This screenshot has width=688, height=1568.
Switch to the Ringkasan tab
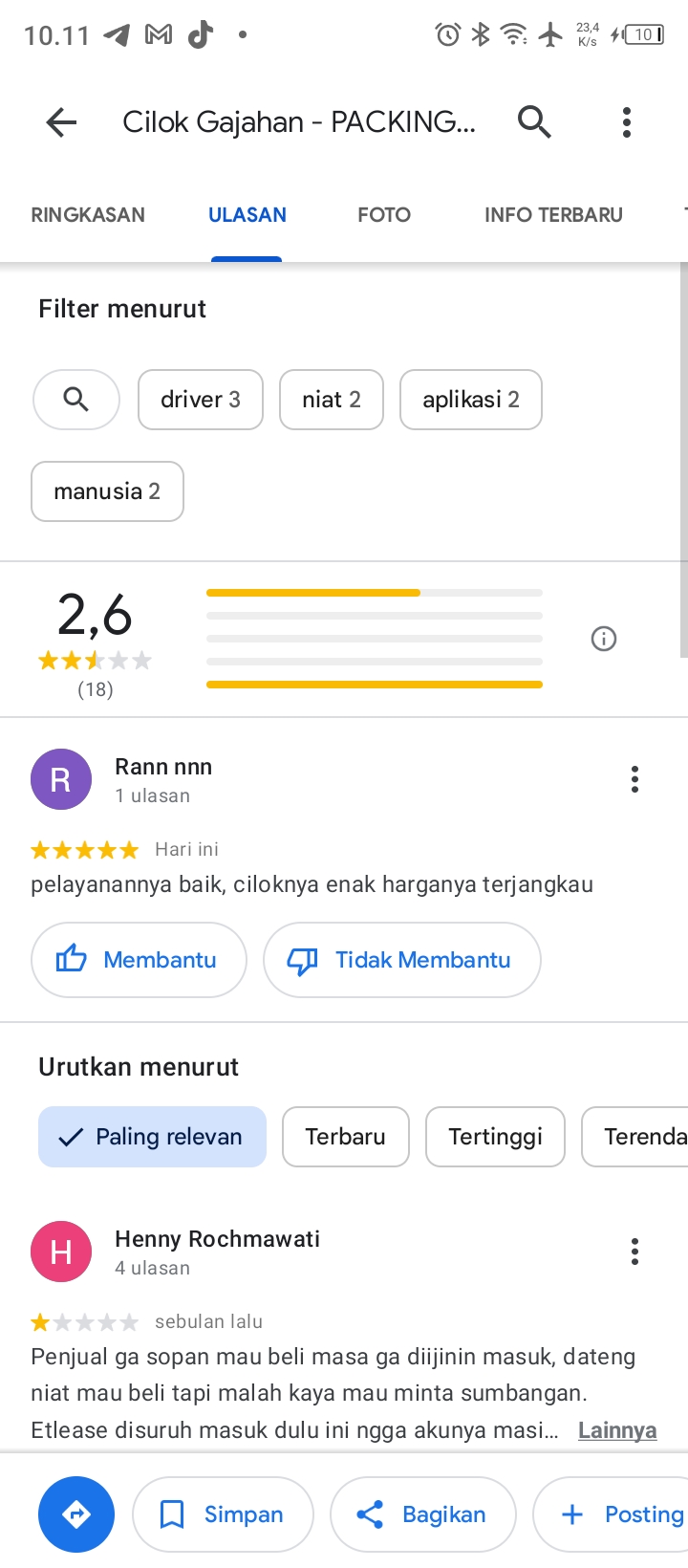click(x=88, y=215)
